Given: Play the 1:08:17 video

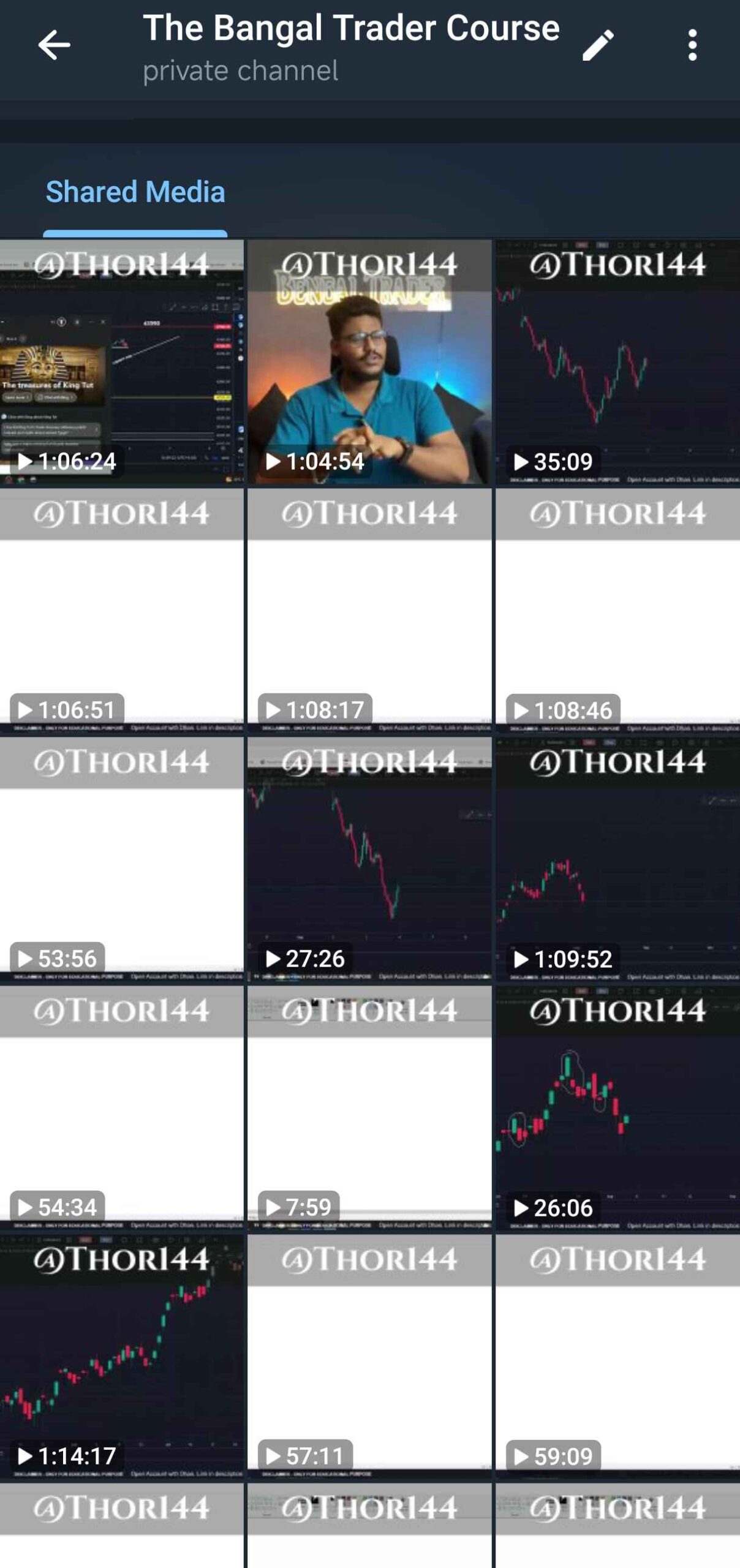Looking at the screenshot, I should [x=369, y=611].
